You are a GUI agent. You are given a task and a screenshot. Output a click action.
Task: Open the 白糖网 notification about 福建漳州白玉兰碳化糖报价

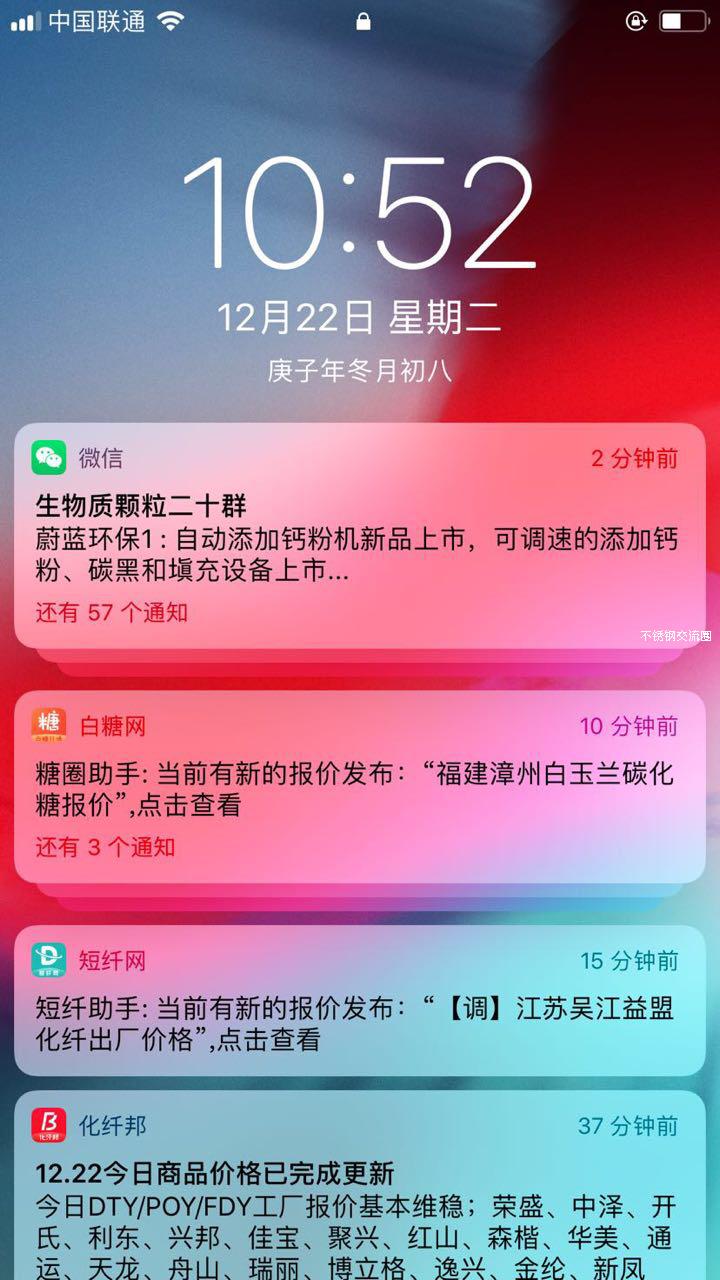pos(358,788)
